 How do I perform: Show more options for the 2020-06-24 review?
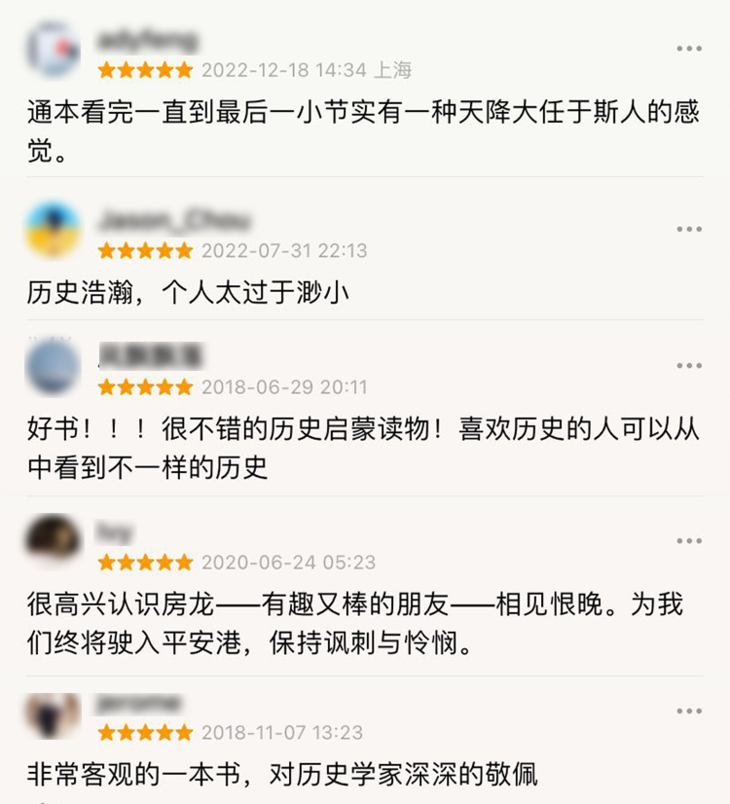click(689, 541)
